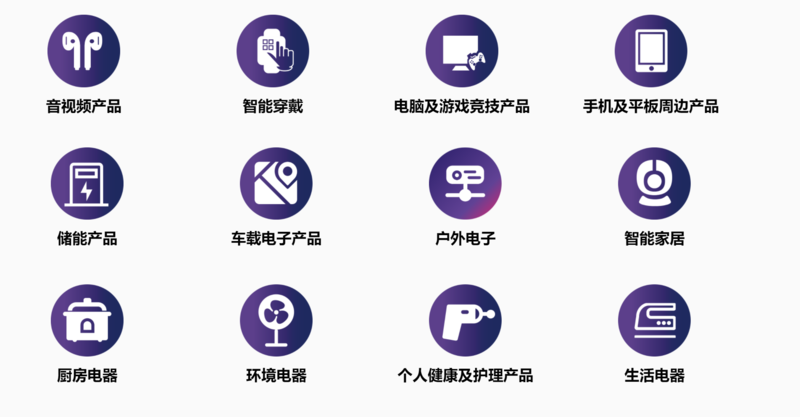Image resolution: width=800 pixels, height=417 pixels.
Task: Choose the 车载电子产品 category
Action: coord(275,184)
